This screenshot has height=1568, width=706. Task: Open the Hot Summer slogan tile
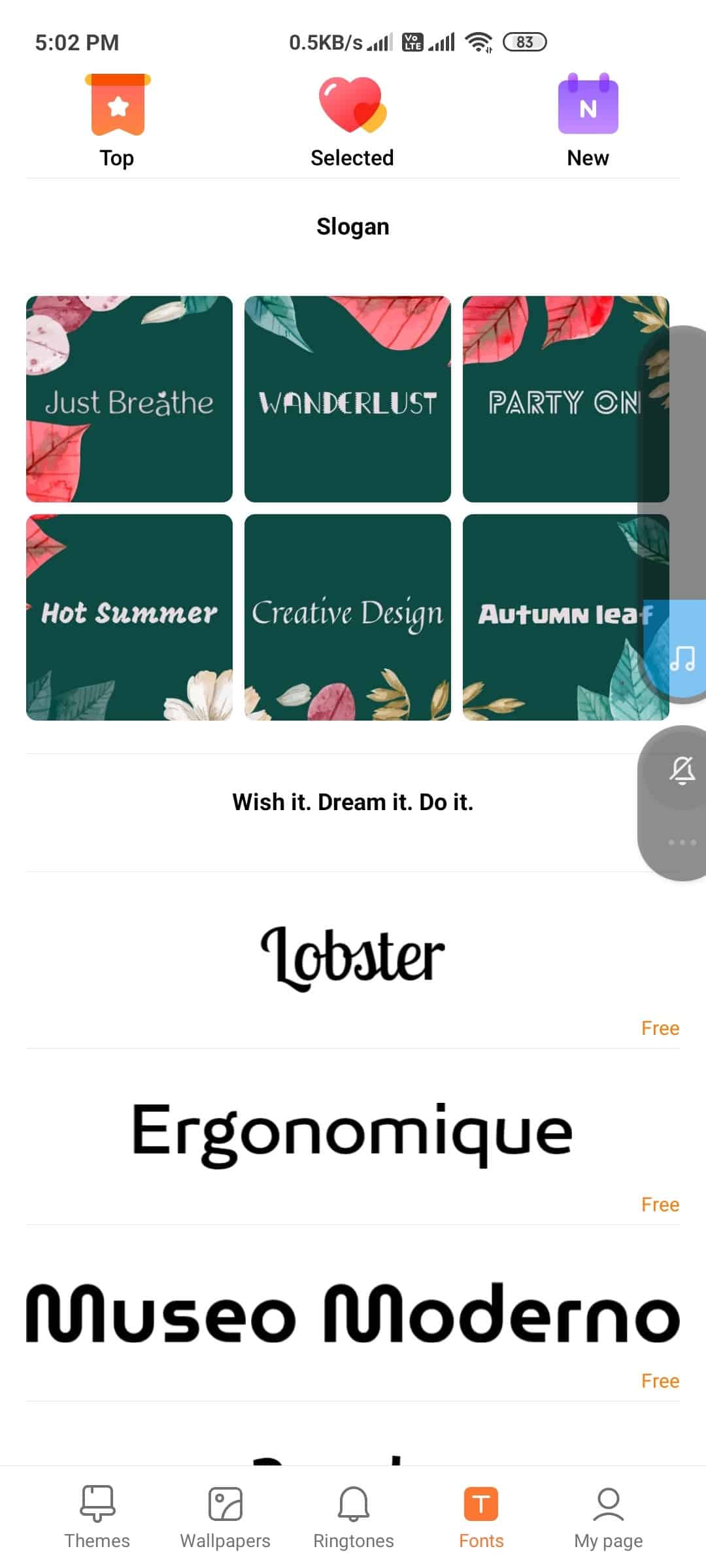click(x=129, y=617)
